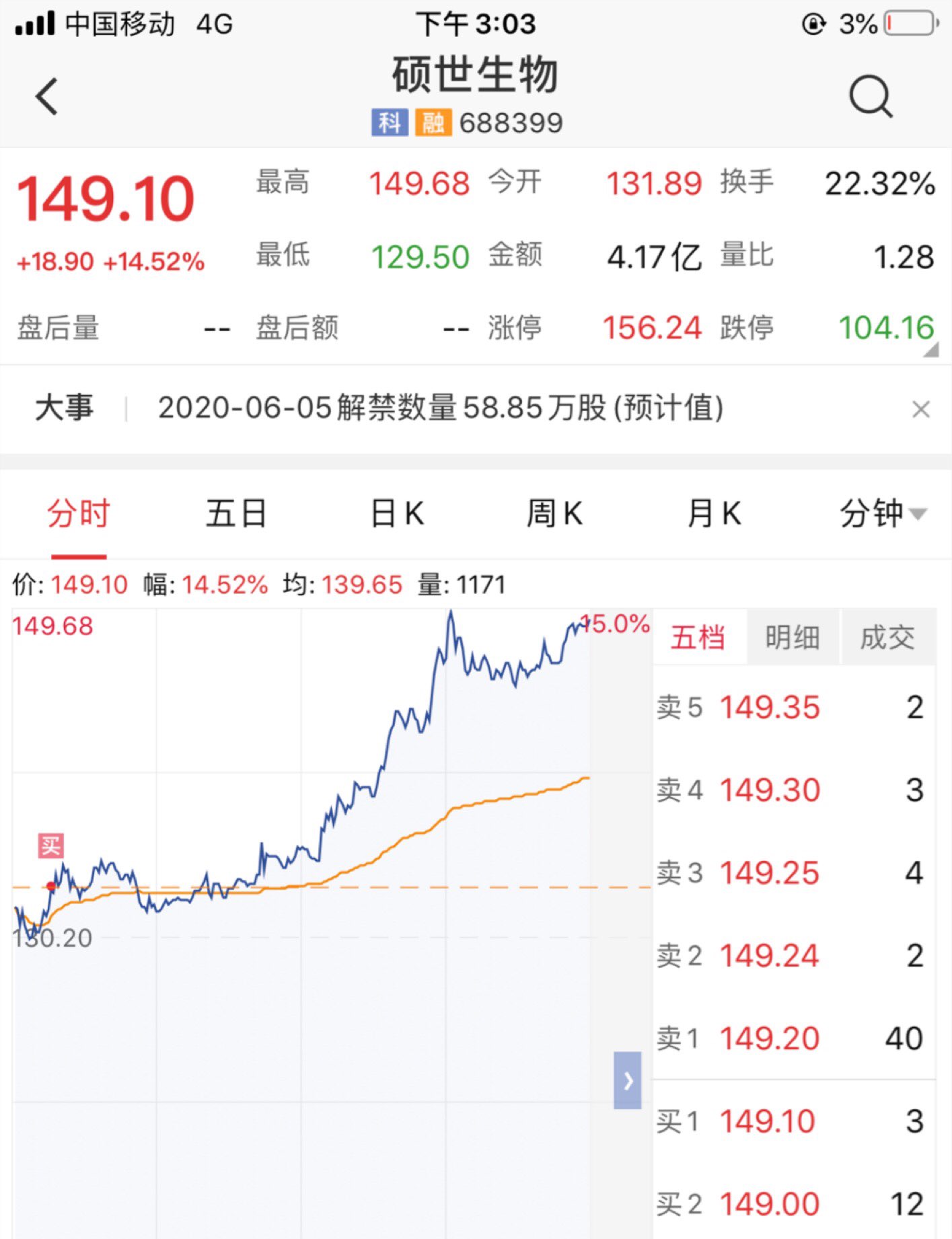Viewport: 952px width, 1239px height.
Task: Dismiss the 大事 announcement banner
Action: 921,410
